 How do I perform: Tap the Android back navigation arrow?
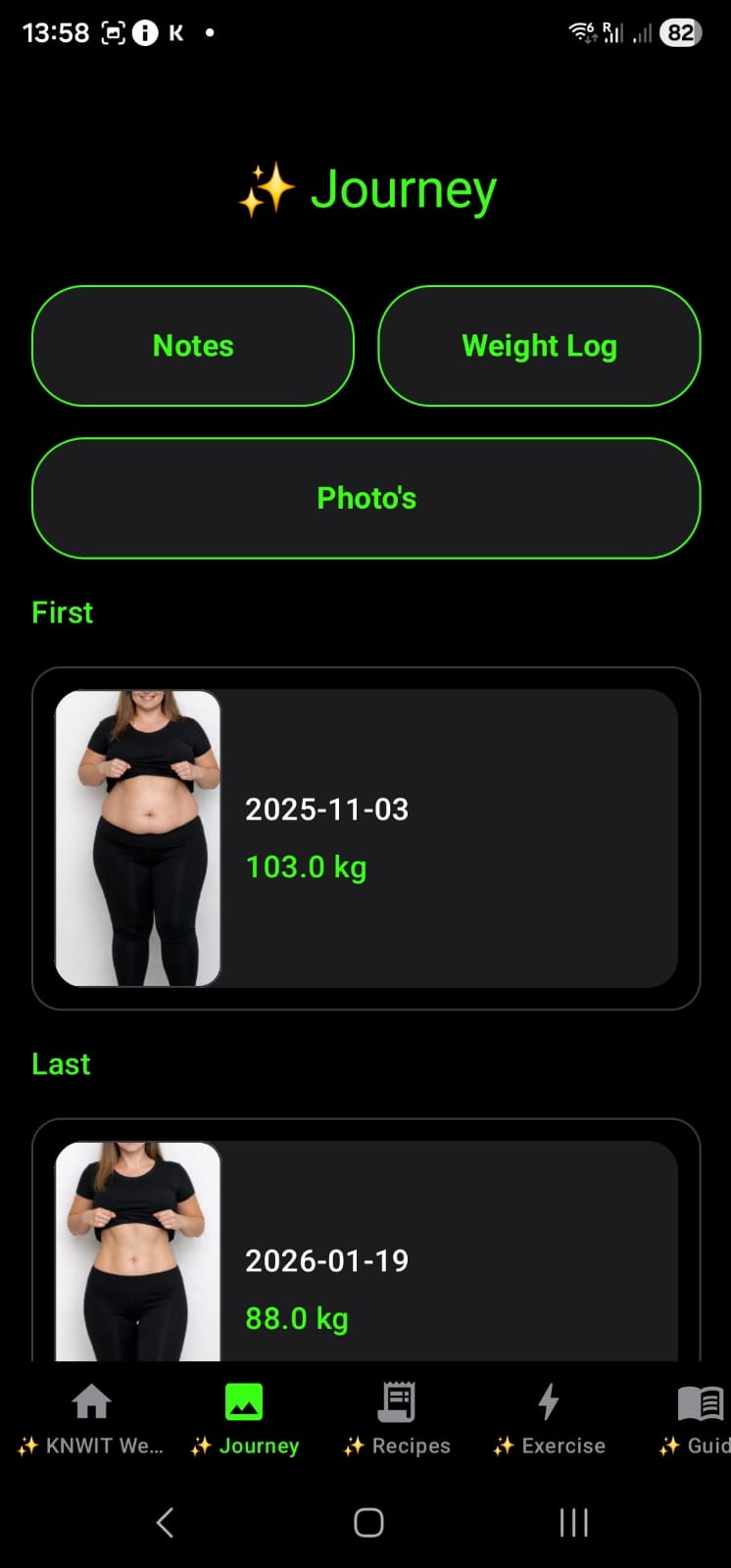[165, 1522]
